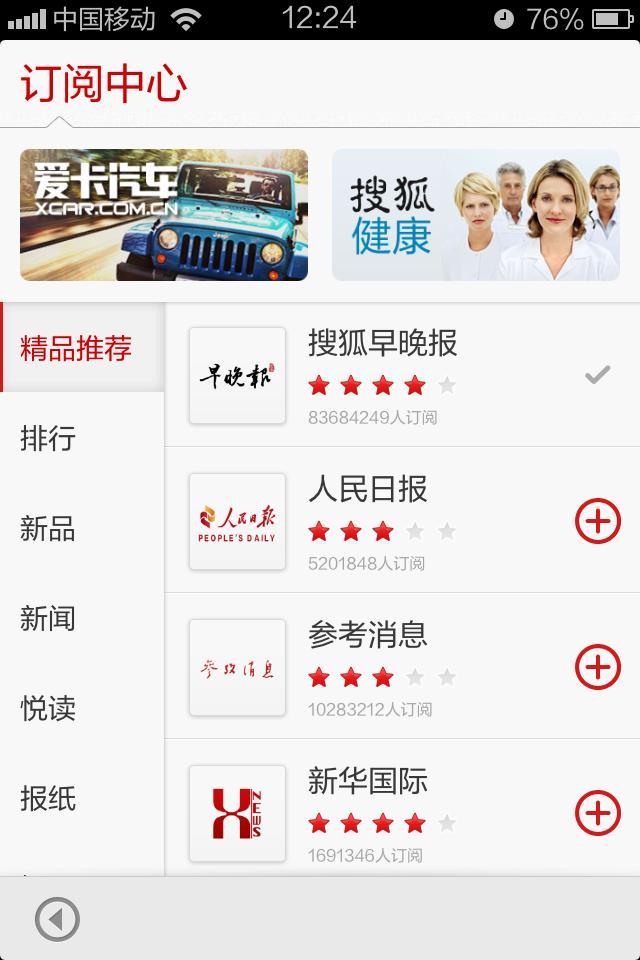Switch to the 排行 category
640x960 pixels.
tap(48, 439)
